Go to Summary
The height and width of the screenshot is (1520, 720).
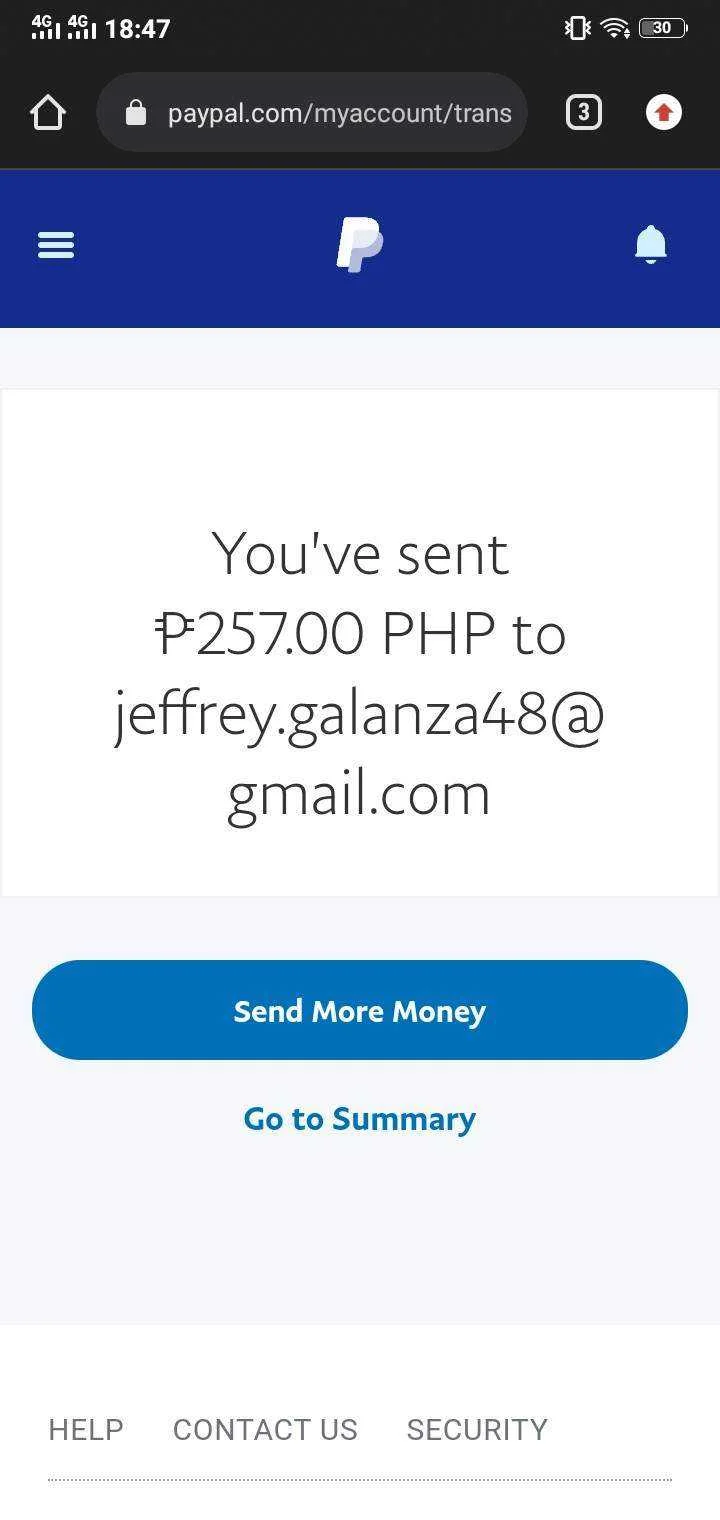click(360, 1119)
